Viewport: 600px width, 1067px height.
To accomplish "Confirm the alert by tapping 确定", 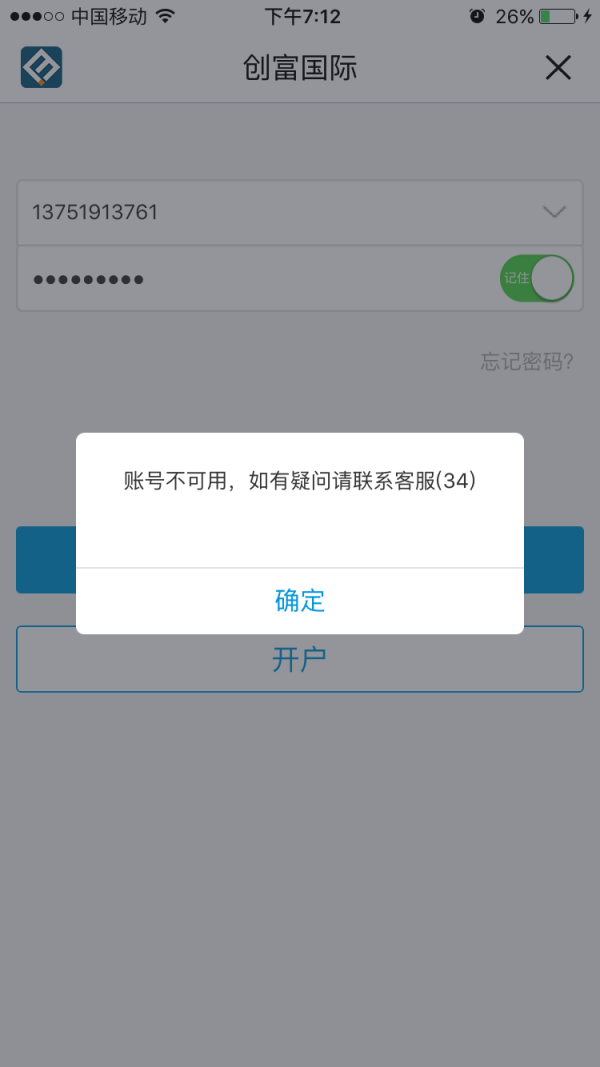I will [299, 601].
